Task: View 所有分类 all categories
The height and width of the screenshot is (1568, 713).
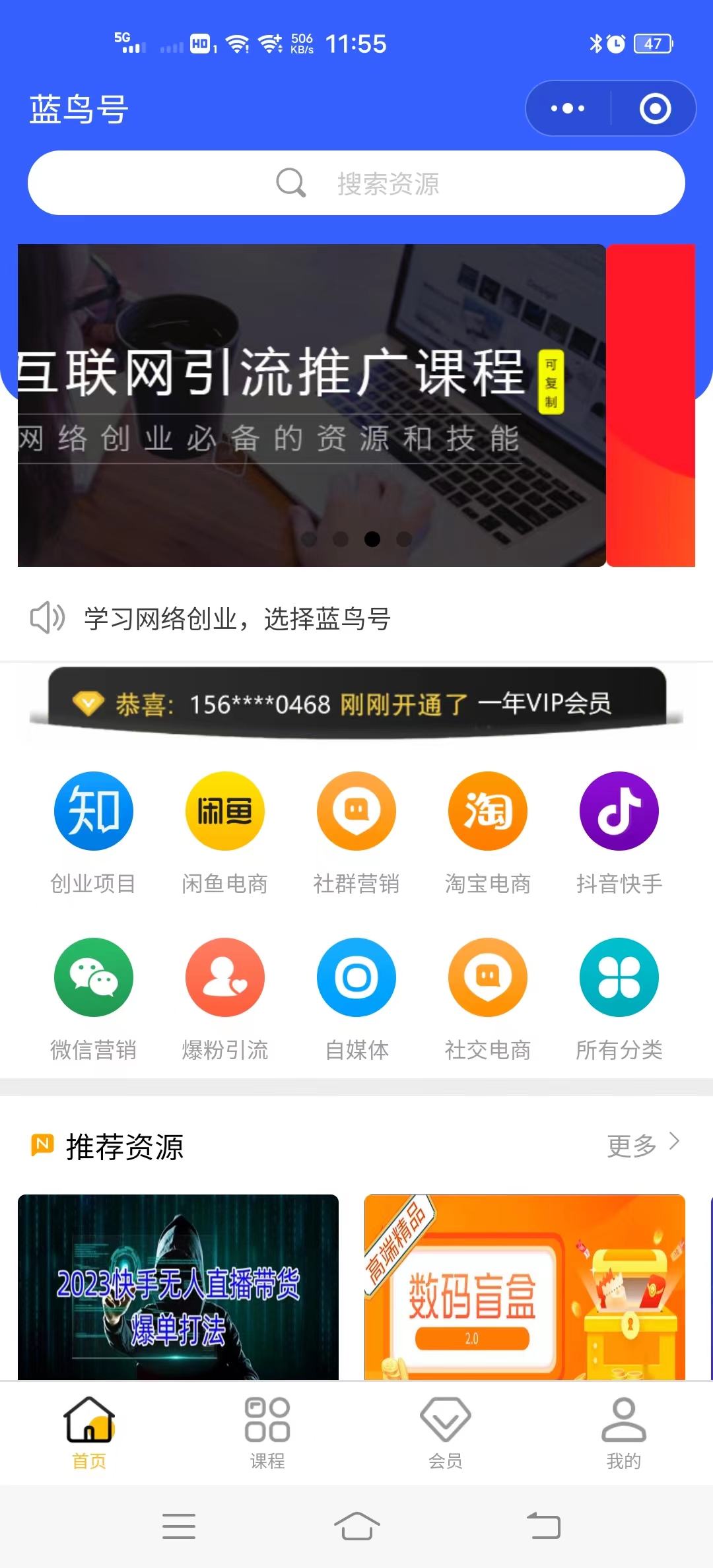Action: [619, 998]
